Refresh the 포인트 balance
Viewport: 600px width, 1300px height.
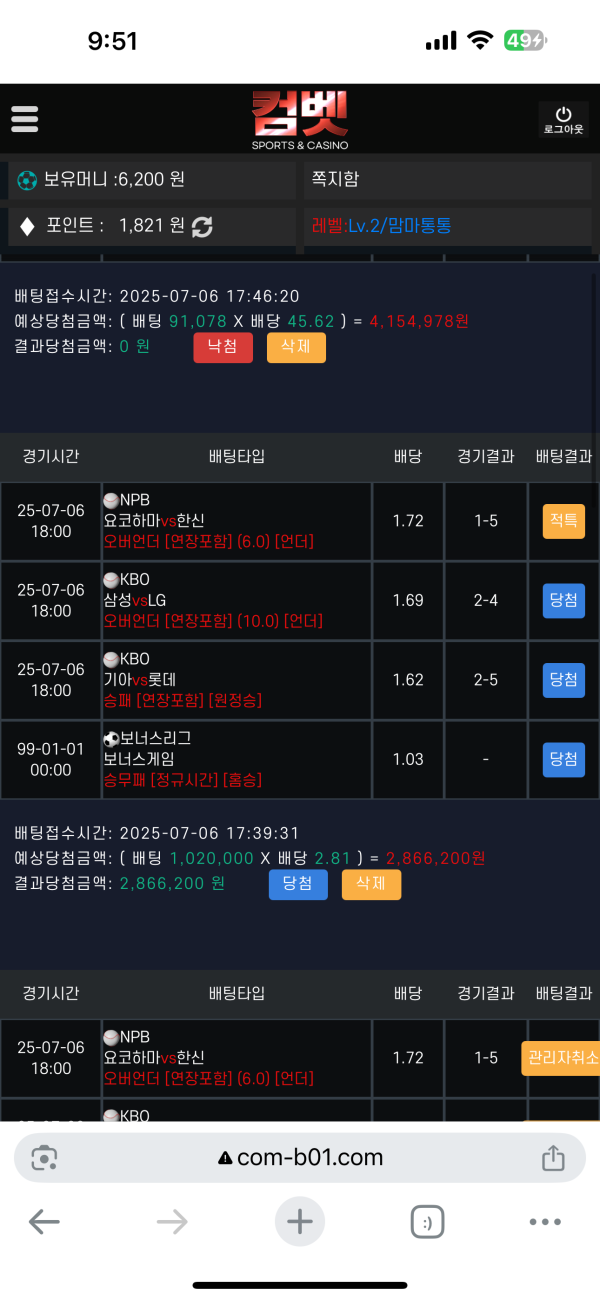202,227
